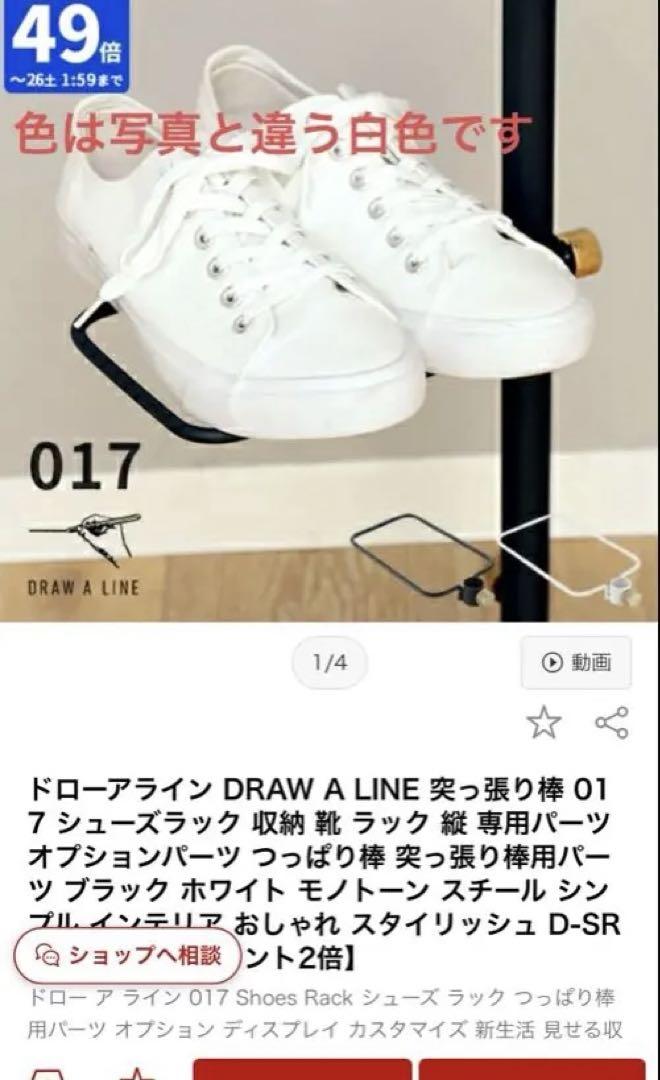Tap the ショップへ相談 button

click(127, 955)
